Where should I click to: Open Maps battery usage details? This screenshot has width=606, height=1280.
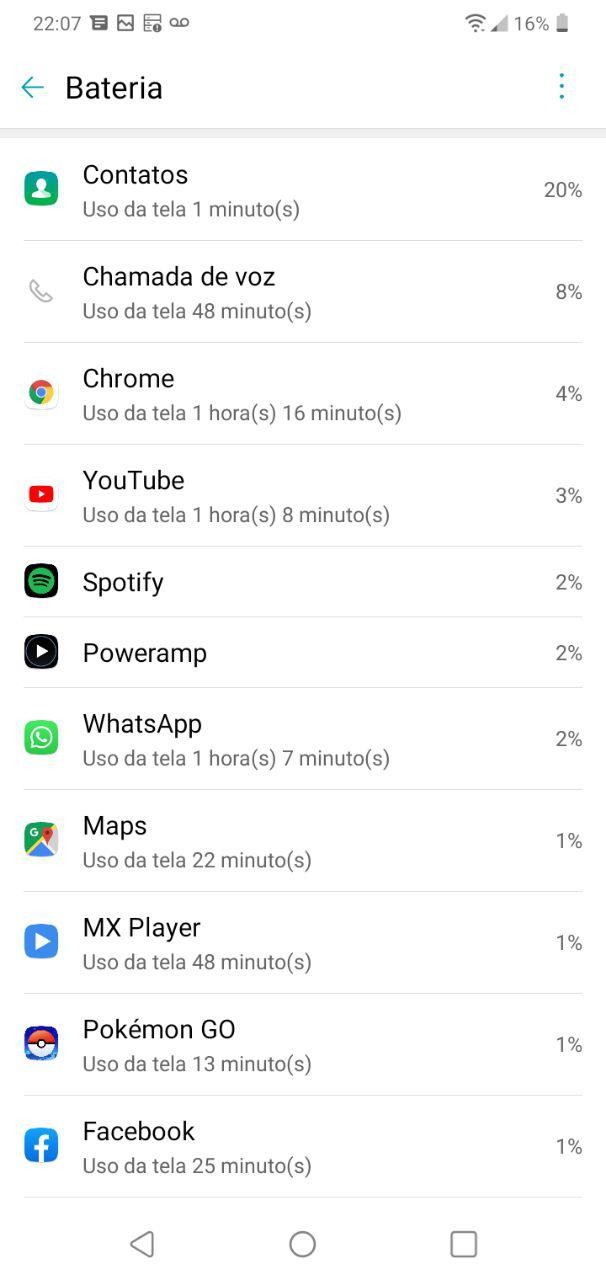pos(302,841)
